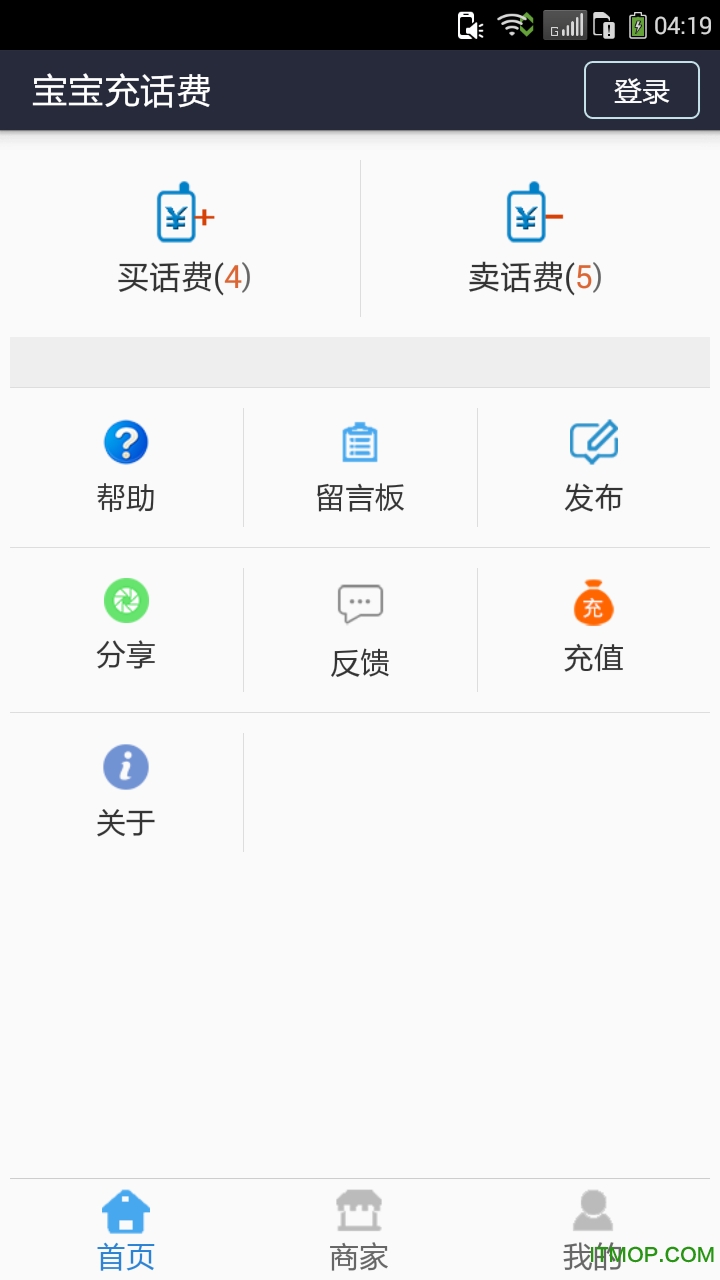Switch to the 商家 merchants tab

359,1230
